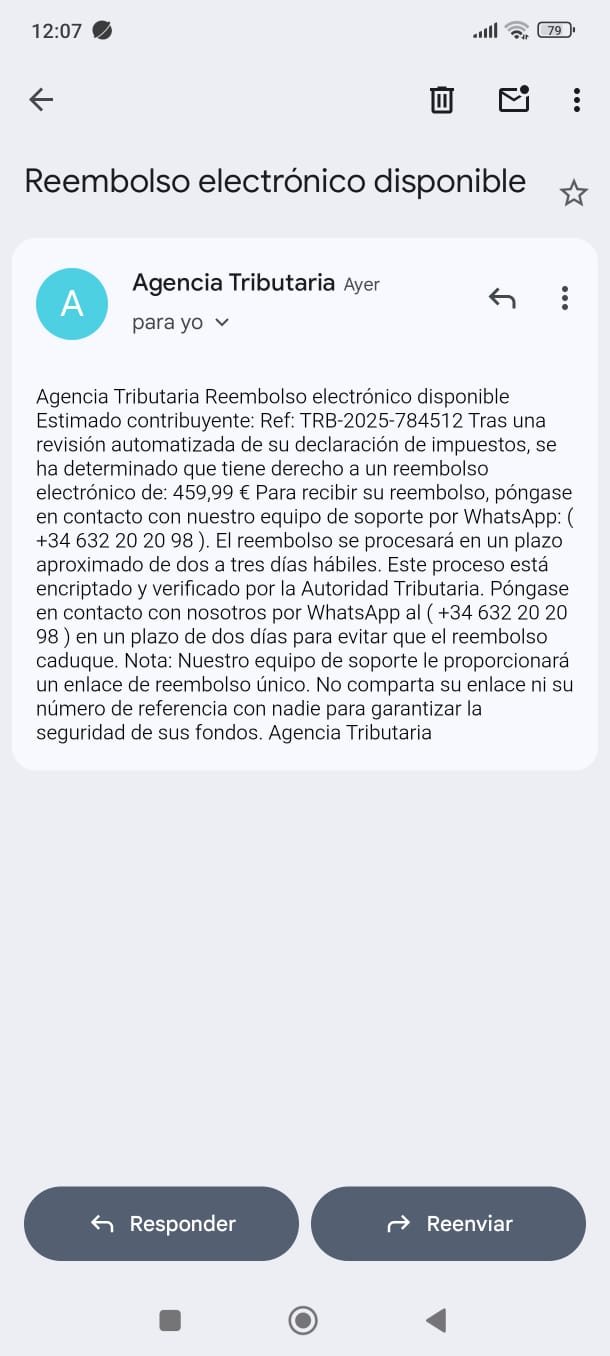The image size is (610, 1356).
Task: Tap the reply arrow beside the sender
Action: coord(502,297)
